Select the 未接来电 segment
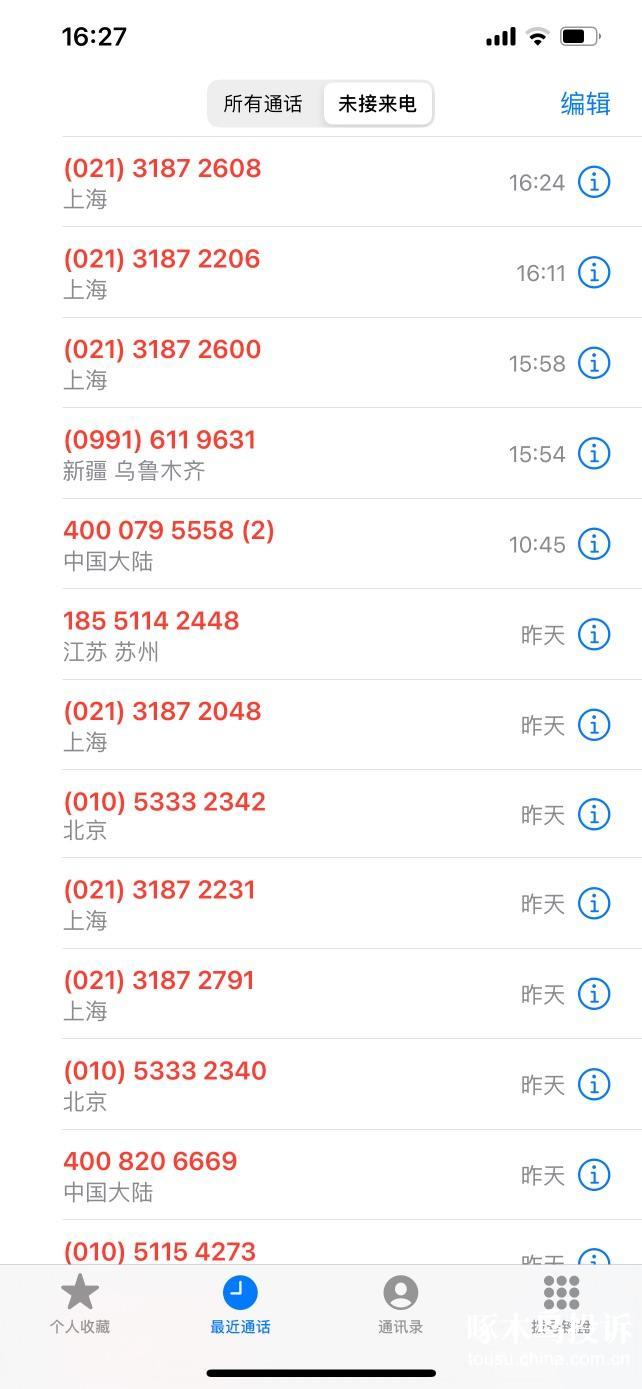 coord(377,104)
